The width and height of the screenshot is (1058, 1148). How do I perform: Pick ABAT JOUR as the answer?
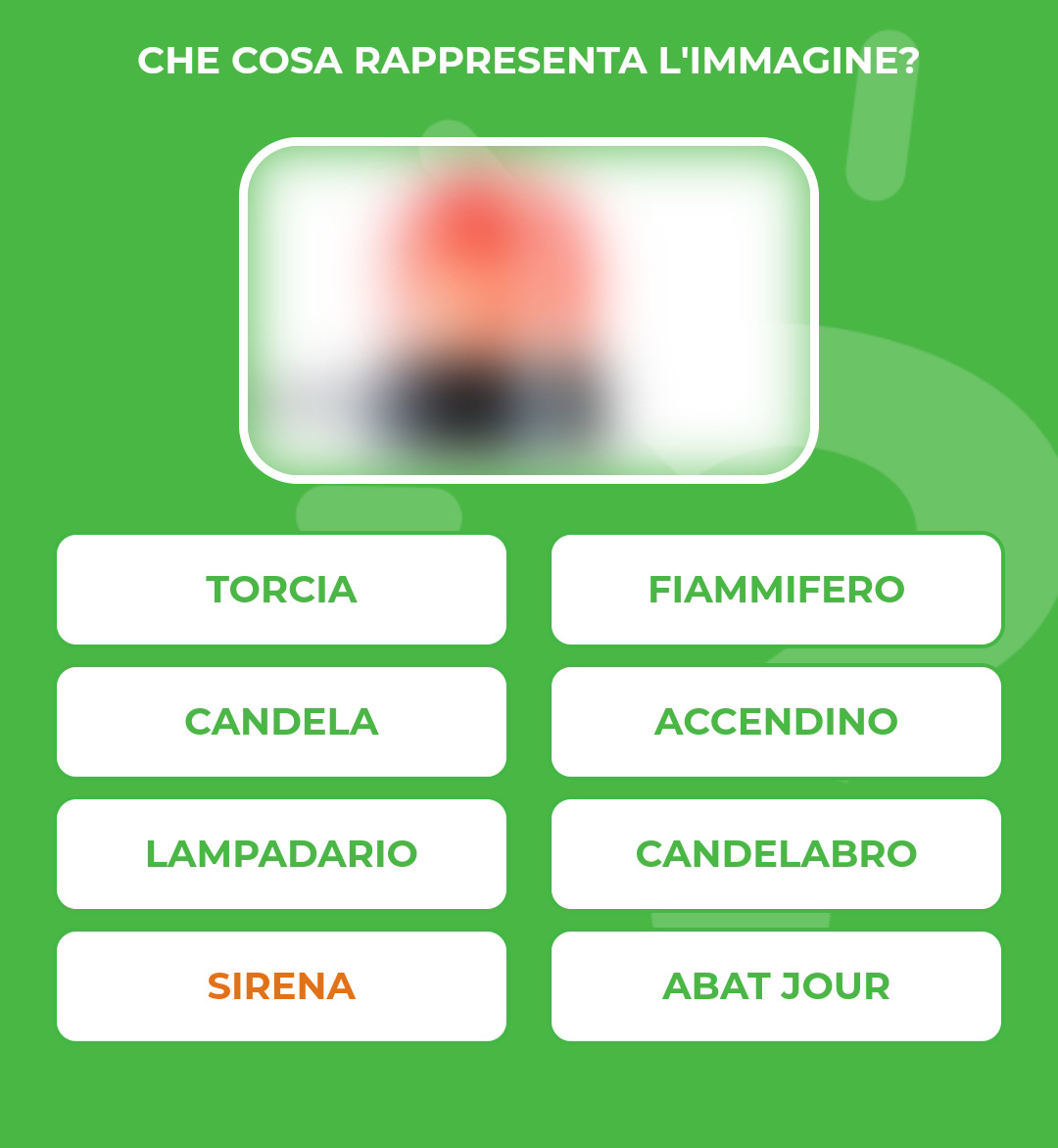[776, 986]
